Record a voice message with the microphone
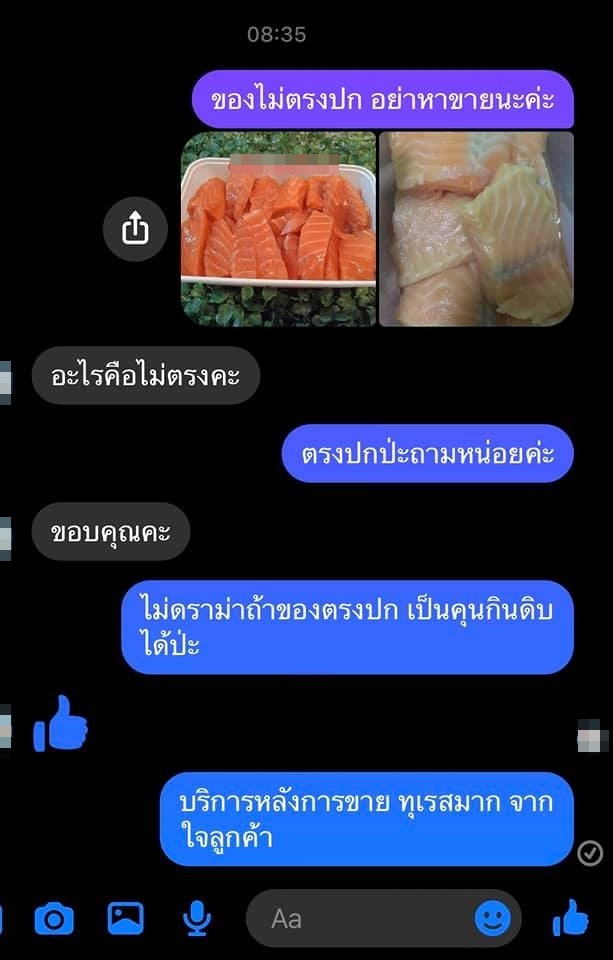 (x=197, y=918)
